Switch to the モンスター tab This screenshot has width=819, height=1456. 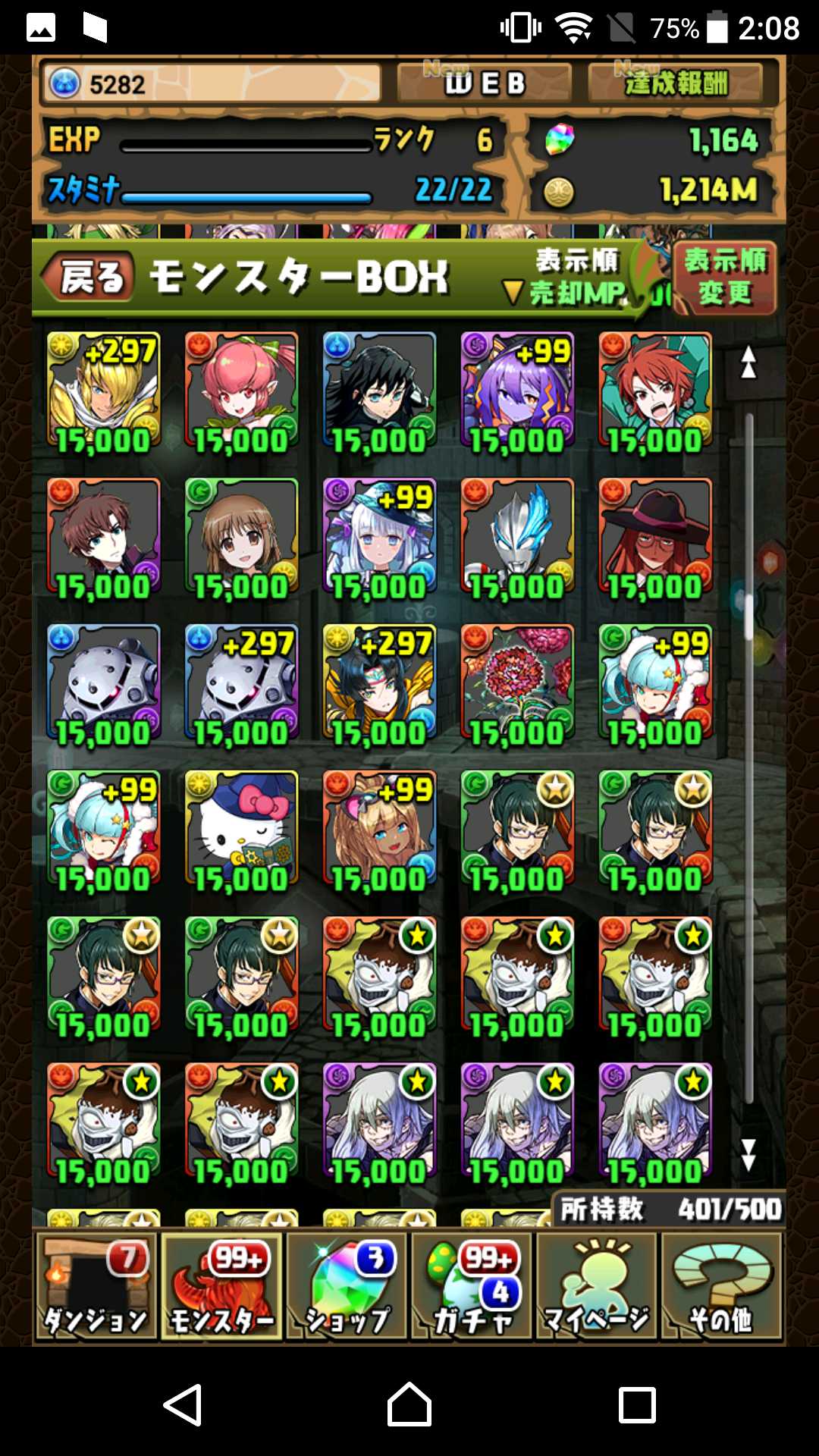tap(221, 1286)
